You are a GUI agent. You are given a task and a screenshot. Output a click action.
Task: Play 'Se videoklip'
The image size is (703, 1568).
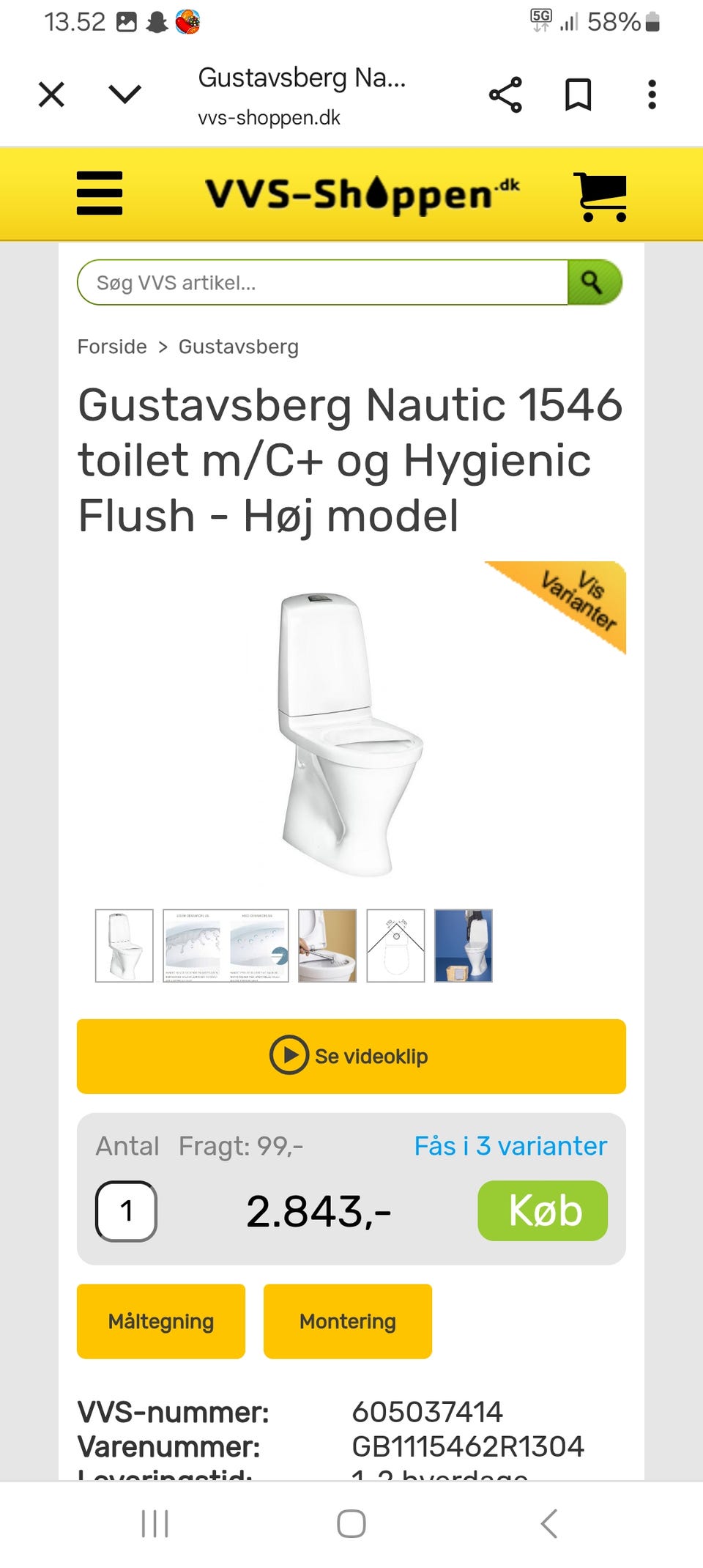point(351,1056)
